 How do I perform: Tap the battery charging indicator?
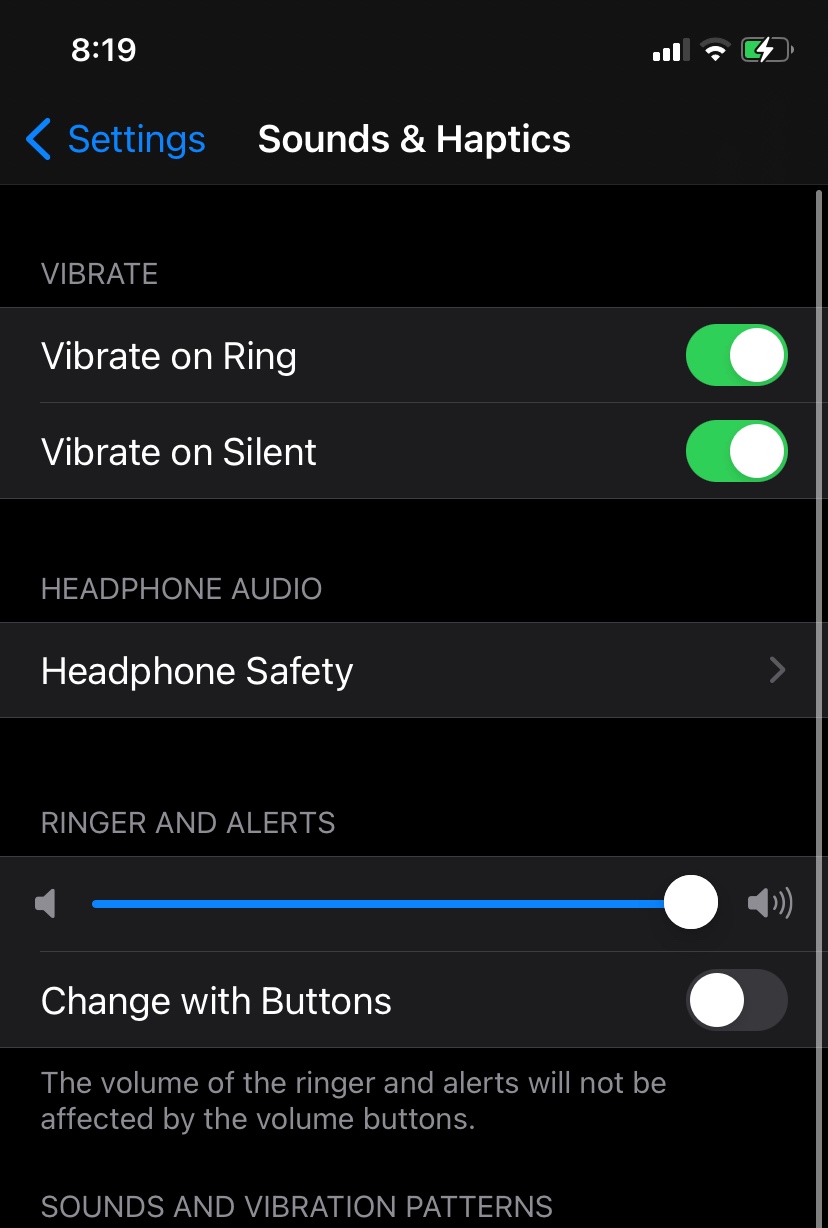point(765,49)
